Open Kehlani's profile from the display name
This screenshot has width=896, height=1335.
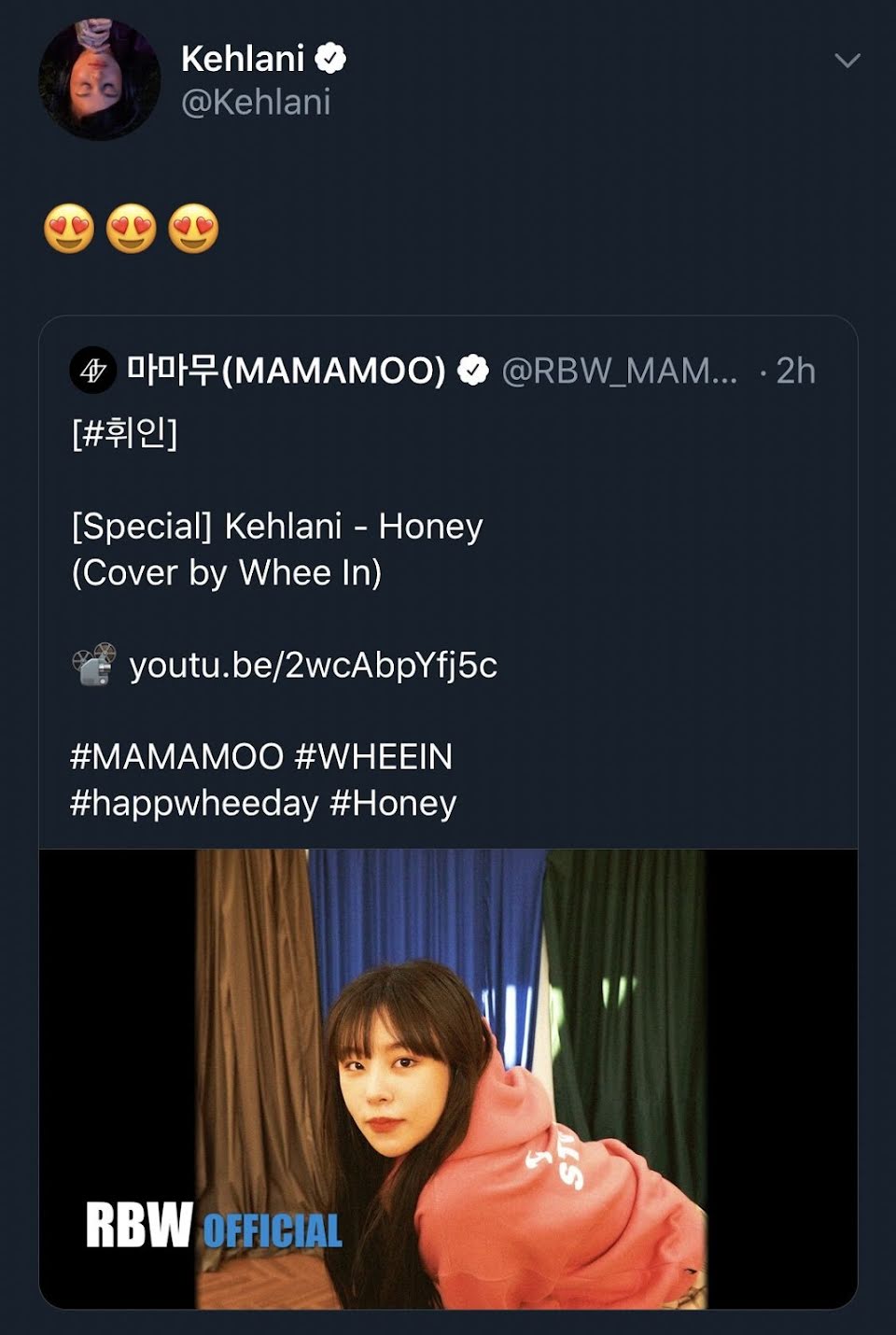(243, 59)
